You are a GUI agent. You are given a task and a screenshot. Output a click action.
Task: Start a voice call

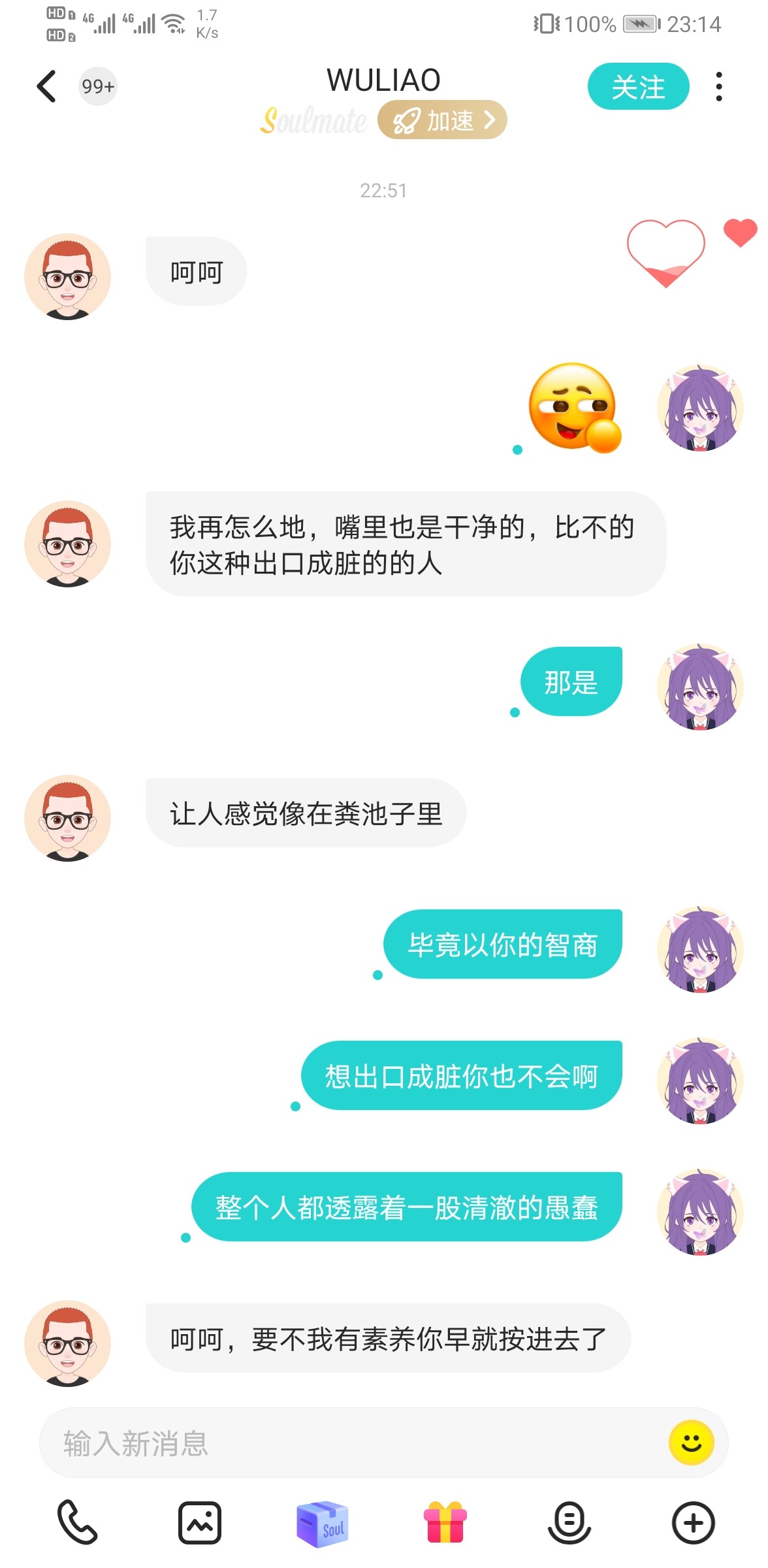tap(77, 1522)
